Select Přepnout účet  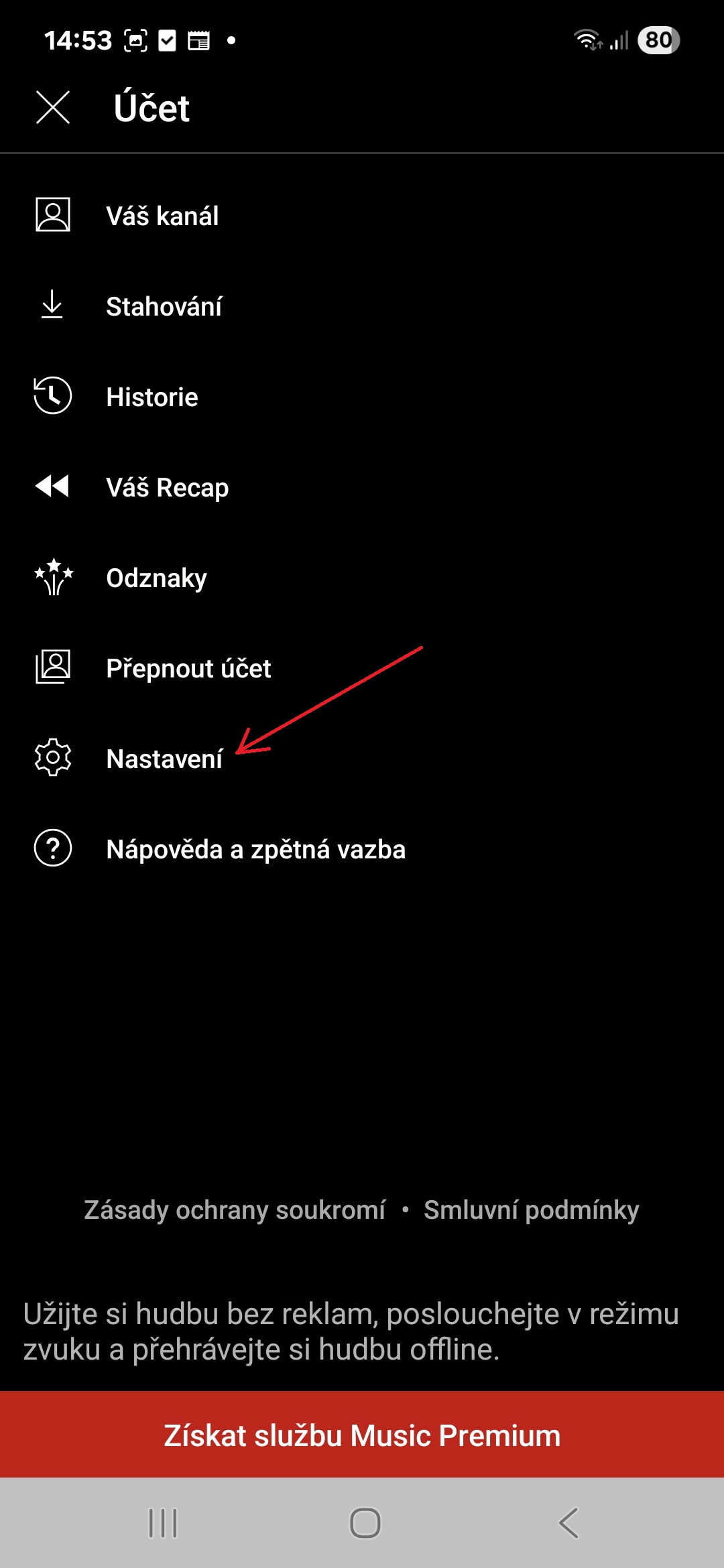362,668
